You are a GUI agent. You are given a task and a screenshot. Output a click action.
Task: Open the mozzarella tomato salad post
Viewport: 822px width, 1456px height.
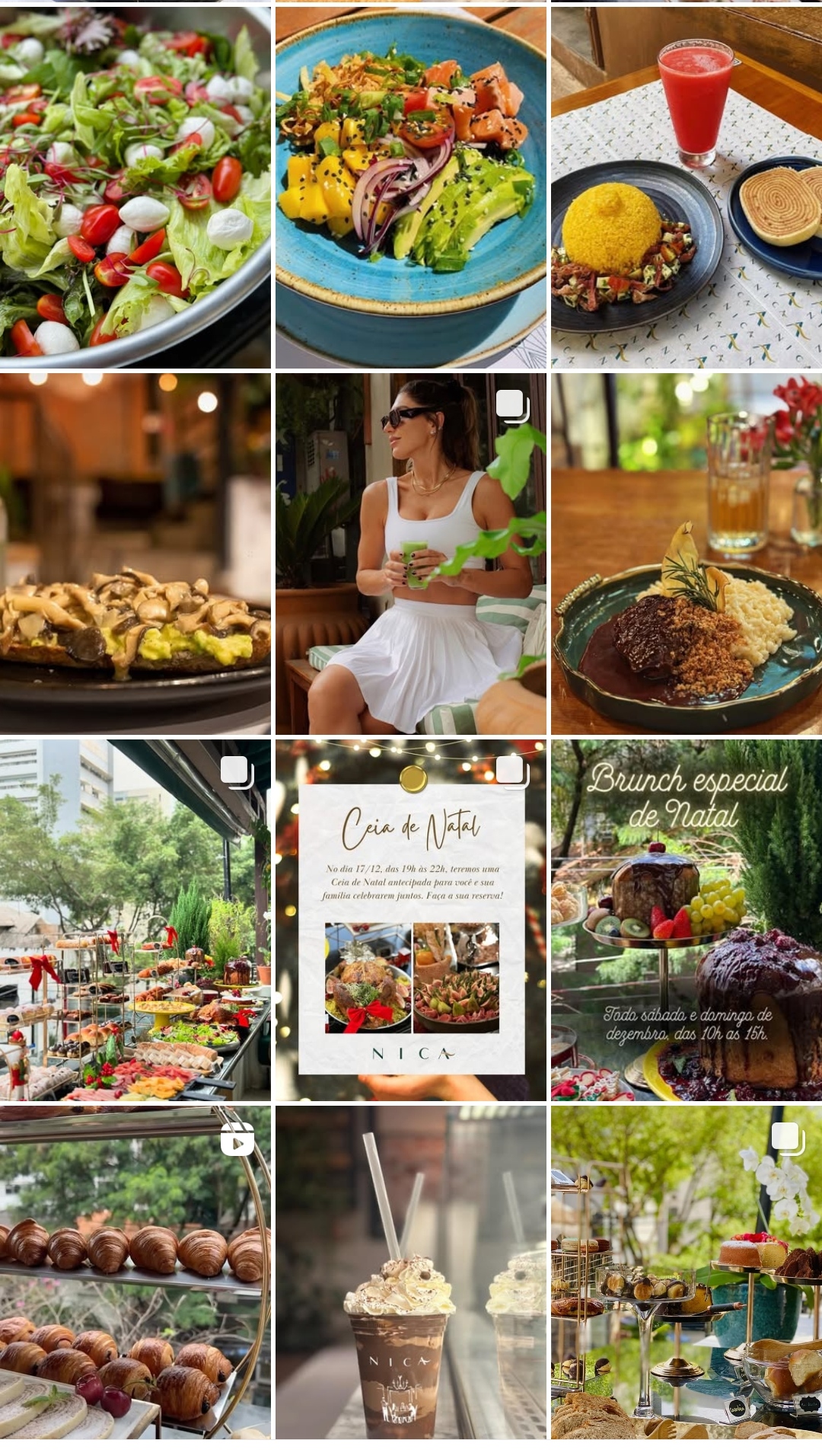coord(135,187)
